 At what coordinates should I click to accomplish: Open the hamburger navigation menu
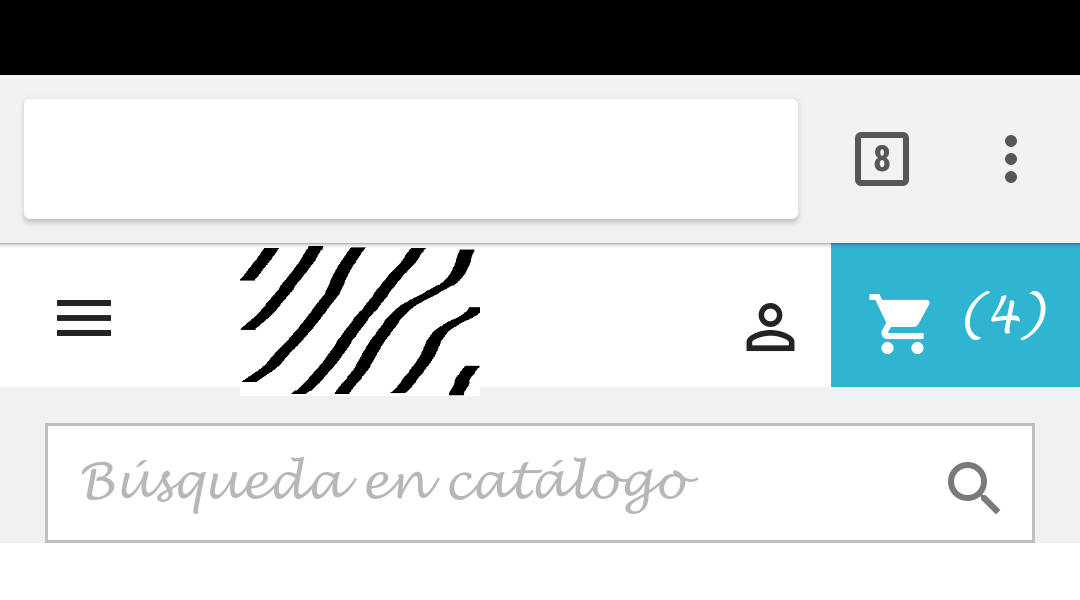click(x=84, y=318)
